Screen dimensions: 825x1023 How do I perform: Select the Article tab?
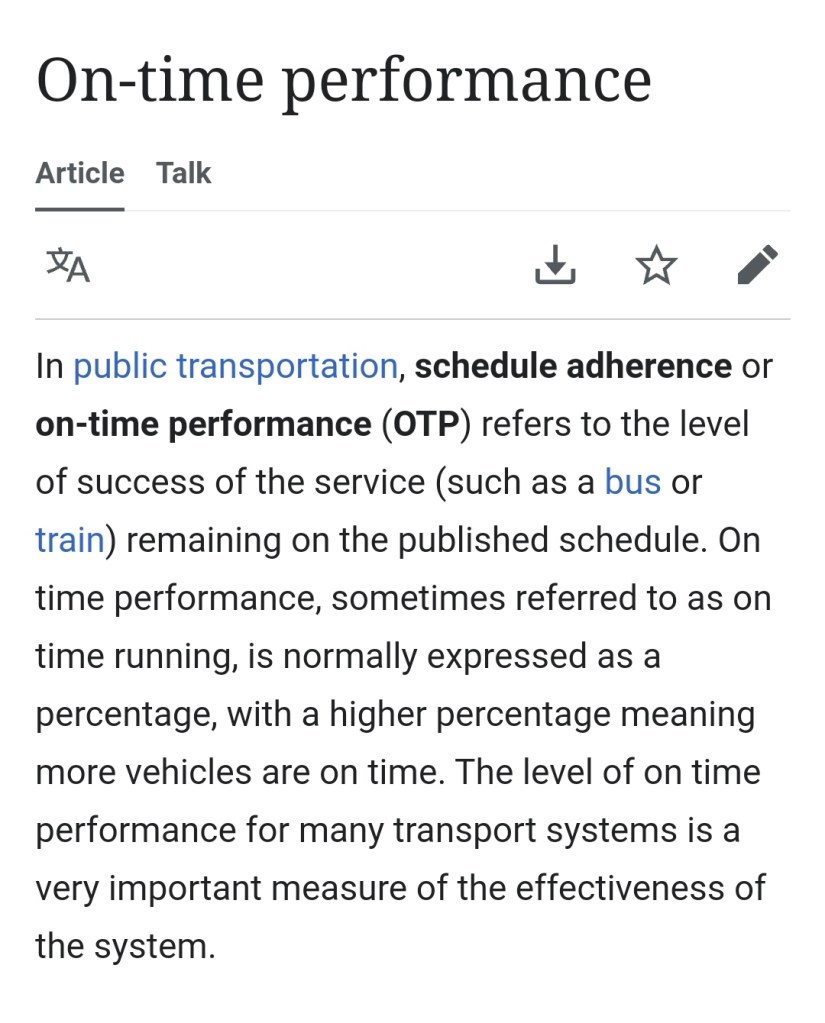[x=80, y=173]
